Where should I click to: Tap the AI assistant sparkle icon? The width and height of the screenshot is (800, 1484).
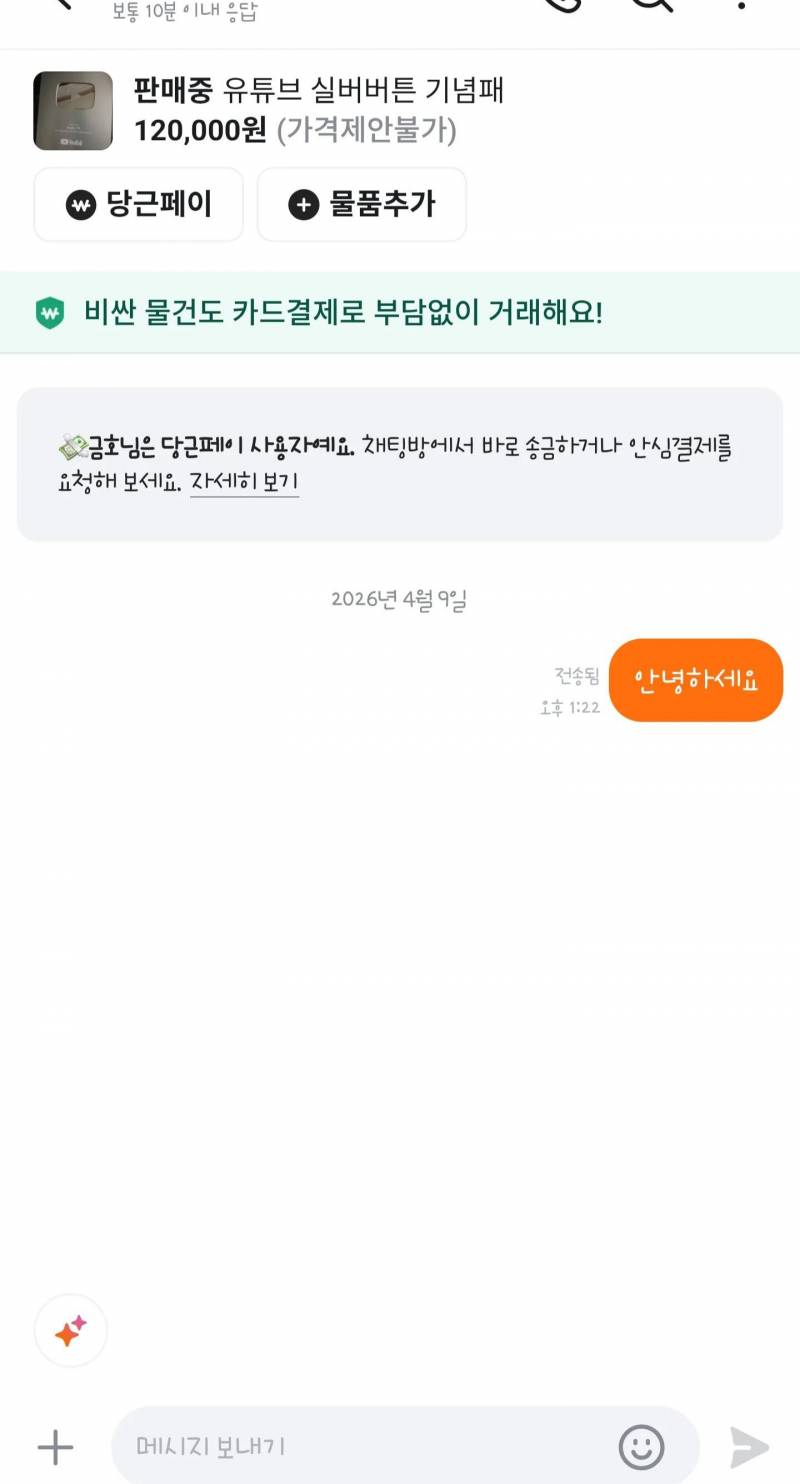tap(70, 1331)
